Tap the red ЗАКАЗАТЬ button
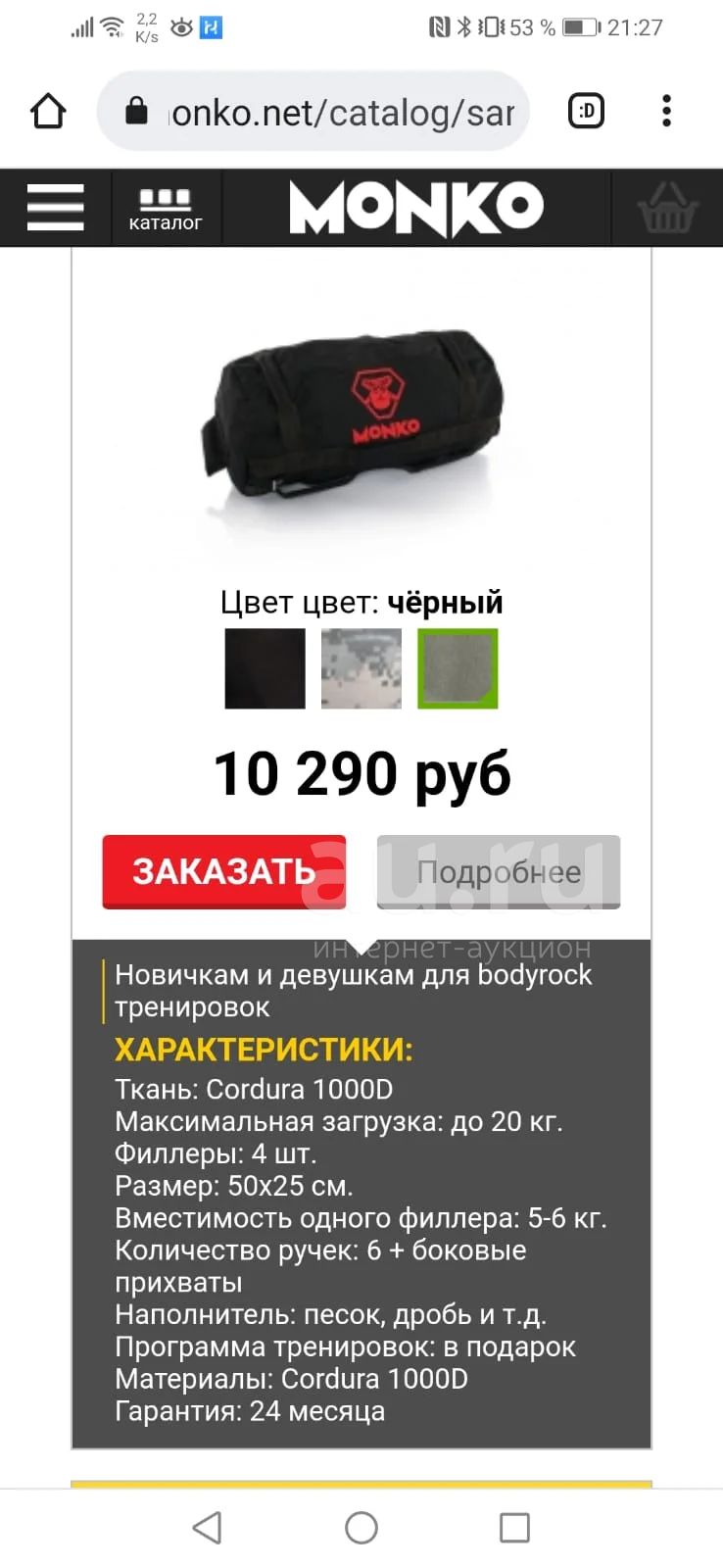 pyautogui.click(x=224, y=871)
